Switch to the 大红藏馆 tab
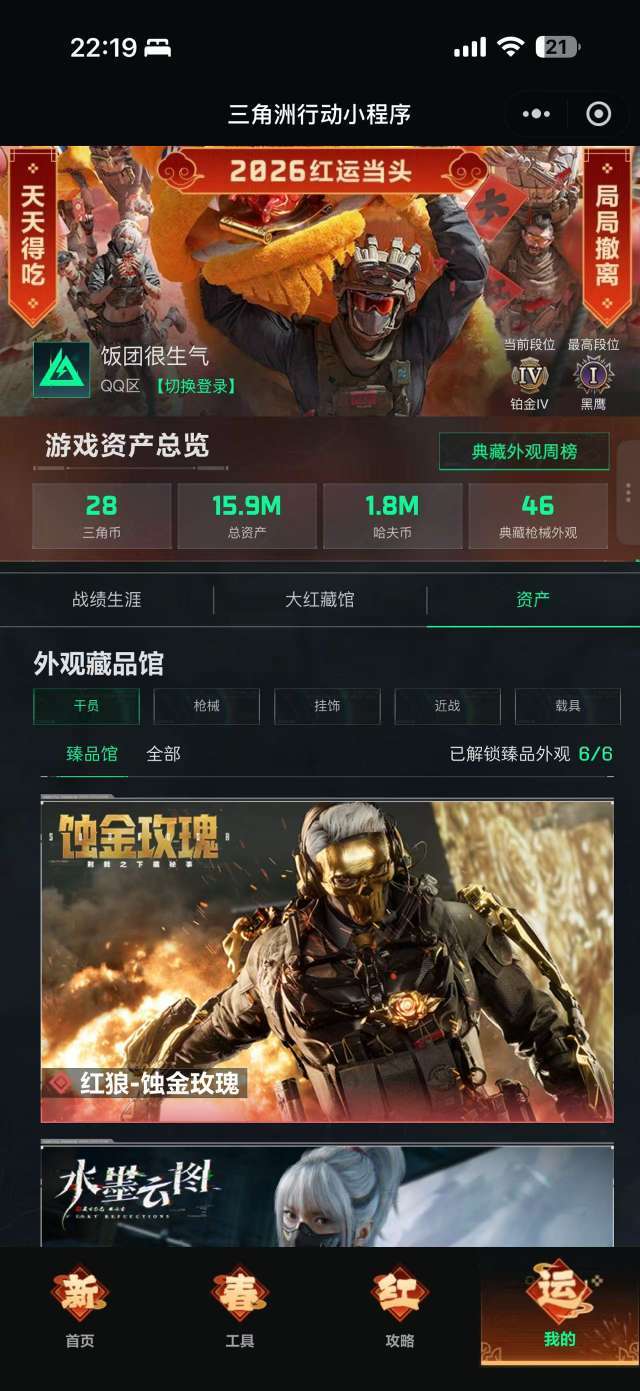Viewport: 640px width, 1391px height. click(x=320, y=600)
